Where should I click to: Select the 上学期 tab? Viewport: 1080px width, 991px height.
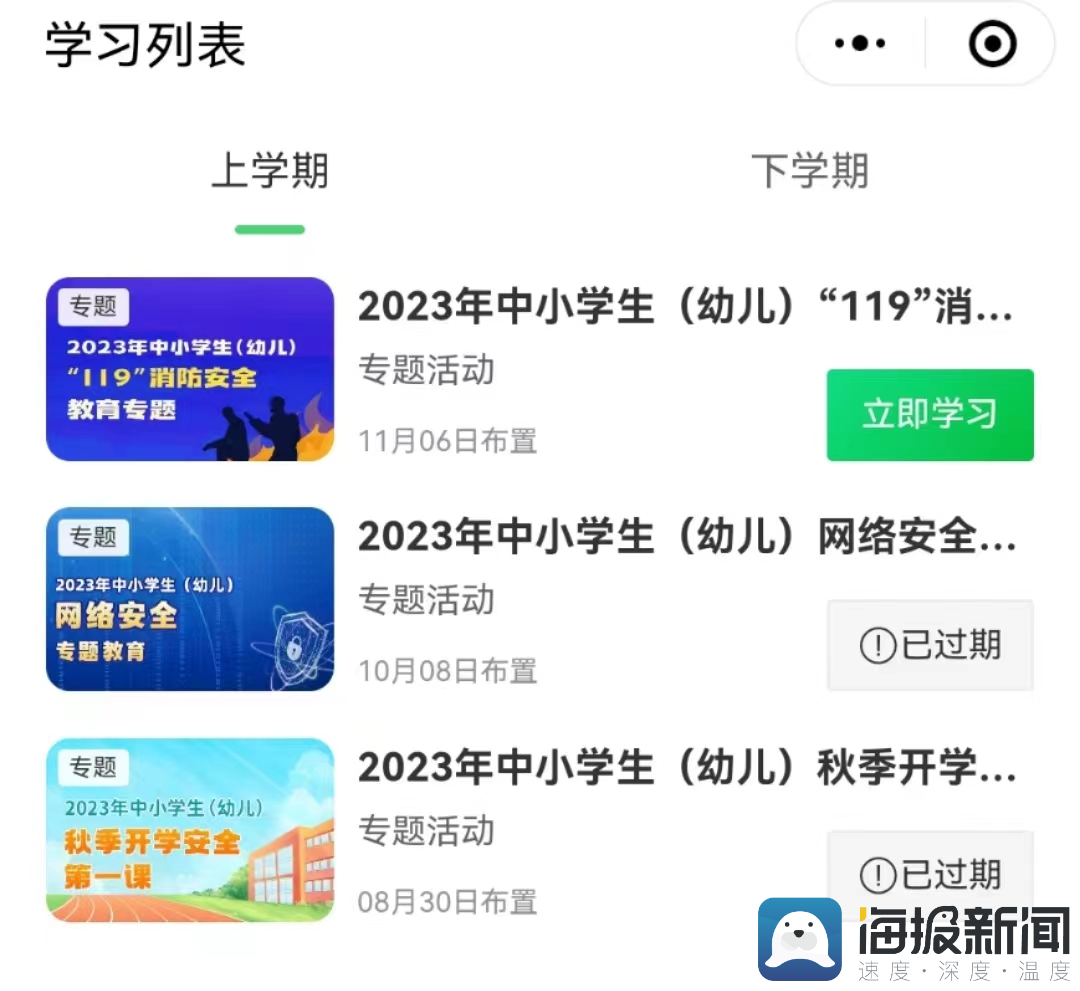tap(270, 172)
